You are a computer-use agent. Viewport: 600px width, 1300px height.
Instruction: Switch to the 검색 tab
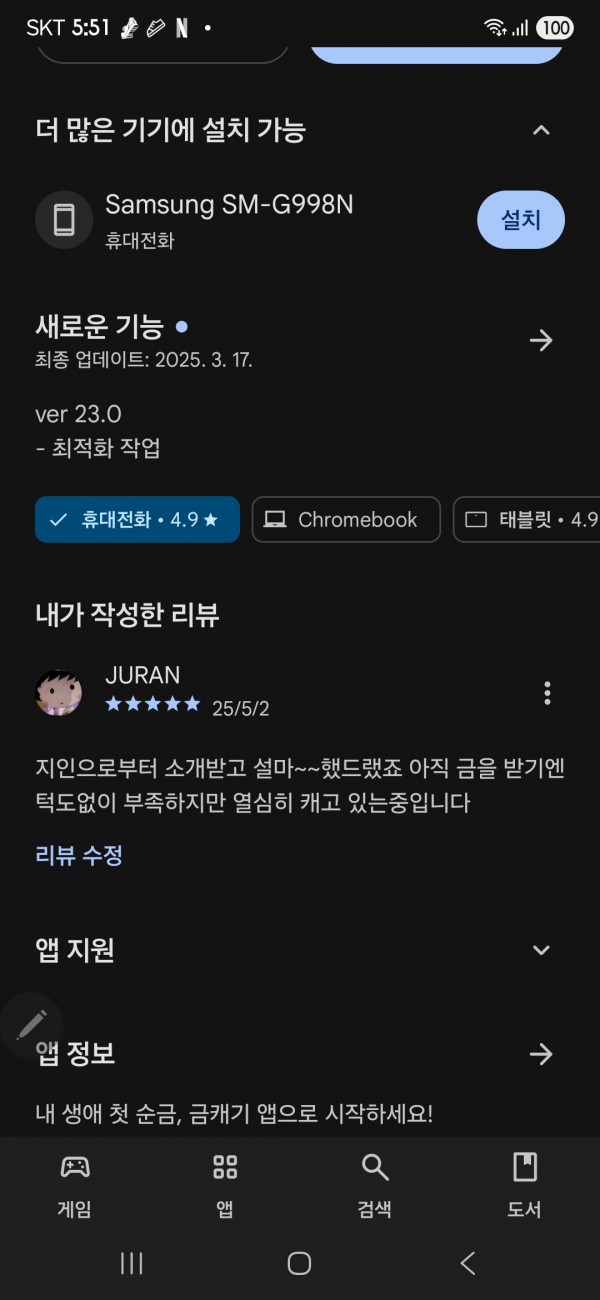tap(375, 1185)
